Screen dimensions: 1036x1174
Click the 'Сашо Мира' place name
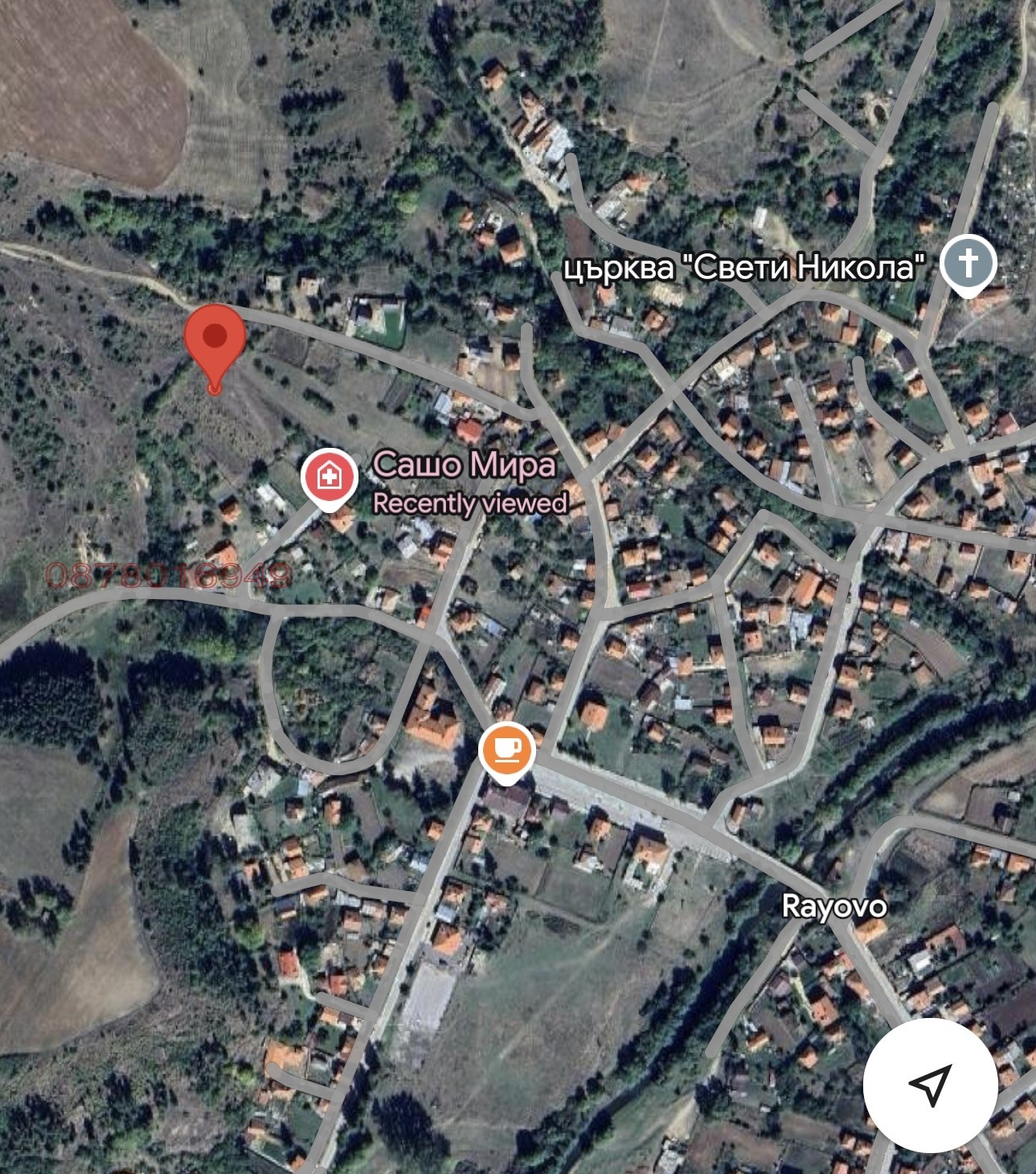point(465,466)
